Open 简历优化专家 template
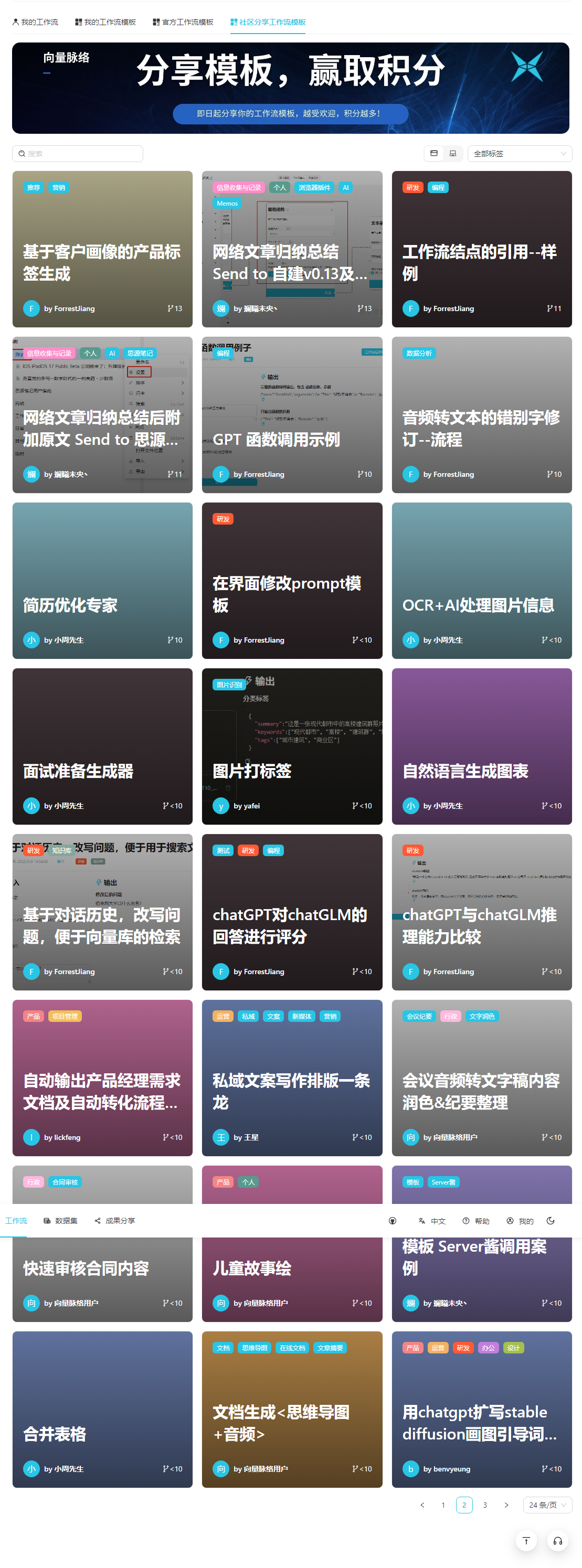 [102, 580]
